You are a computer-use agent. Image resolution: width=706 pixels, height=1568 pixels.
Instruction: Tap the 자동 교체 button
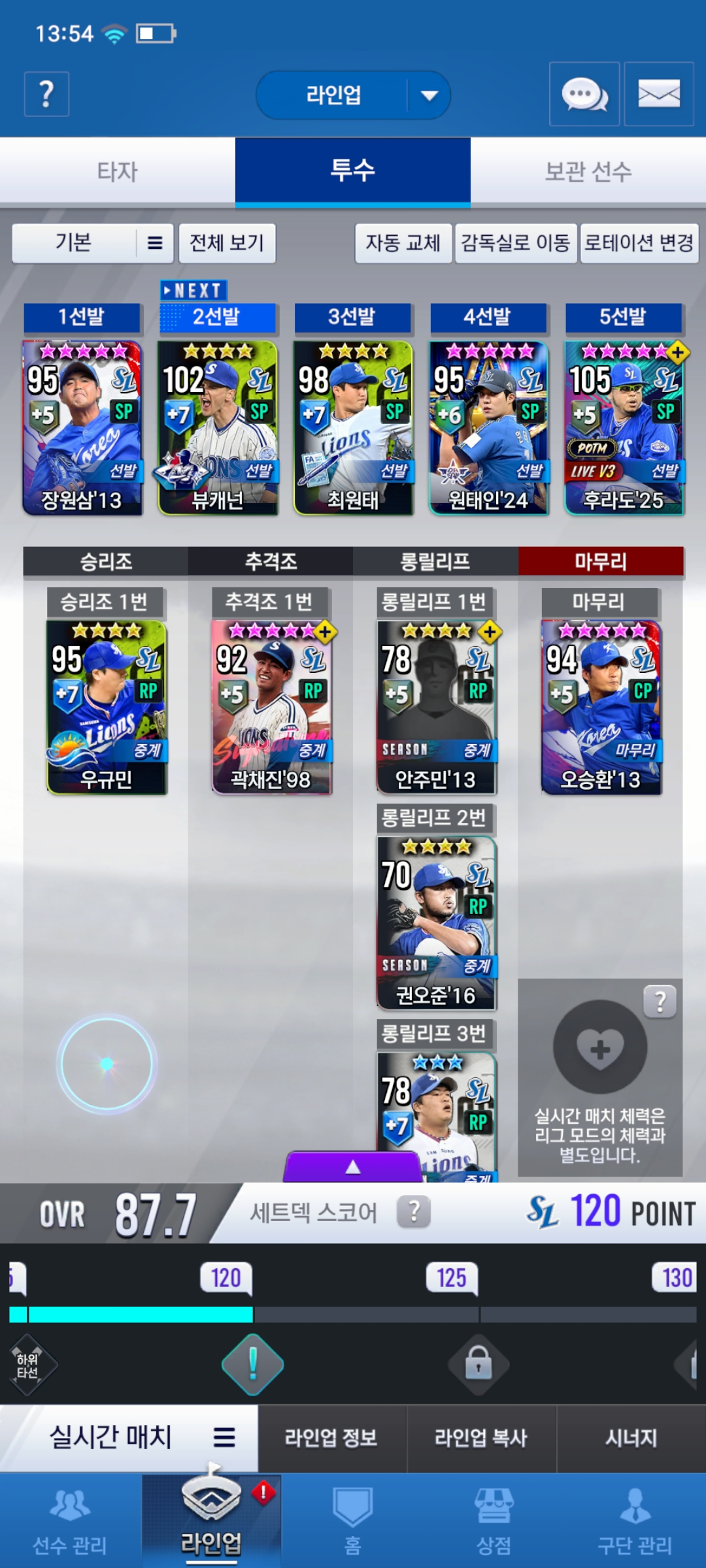coord(403,243)
